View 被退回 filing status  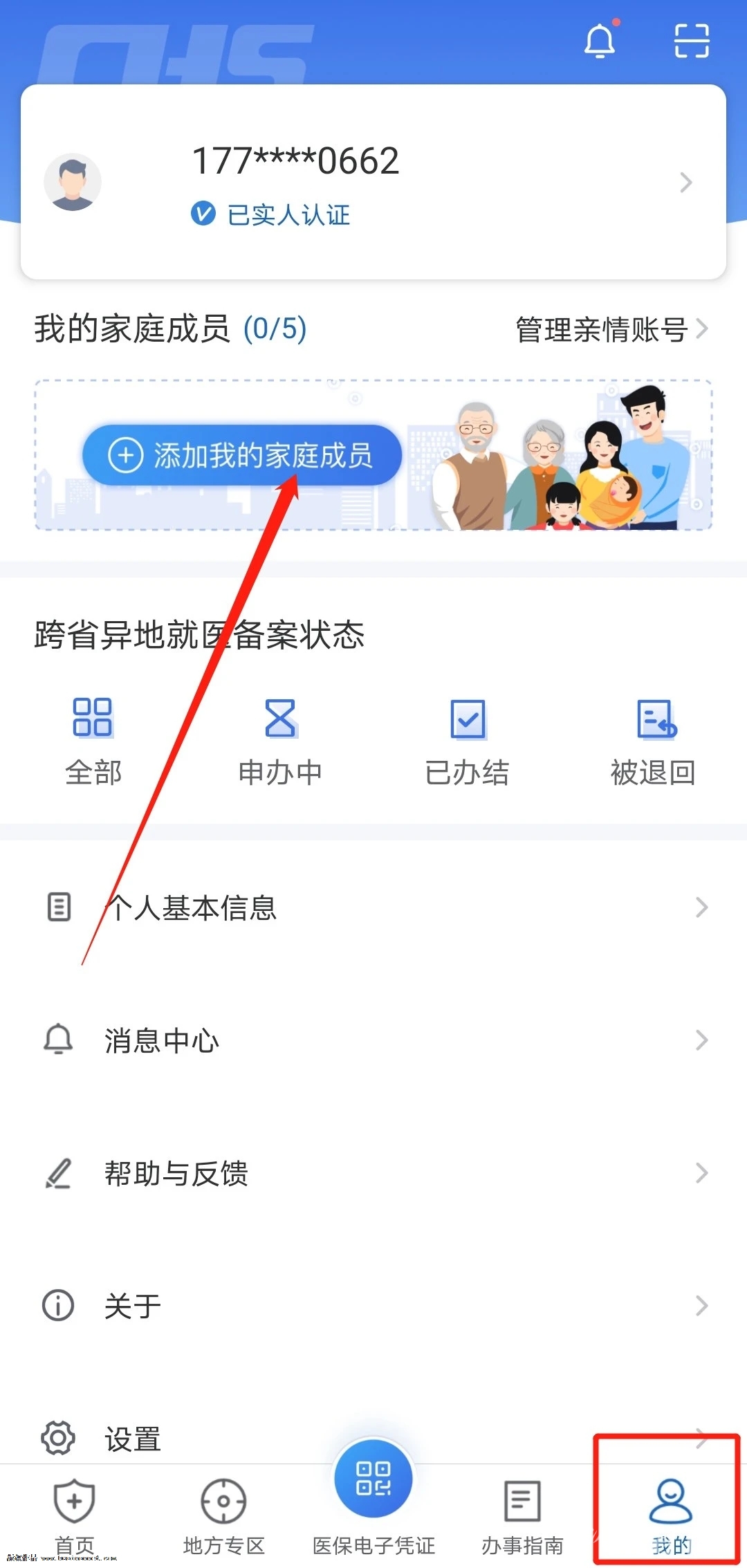tap(653, 741)
